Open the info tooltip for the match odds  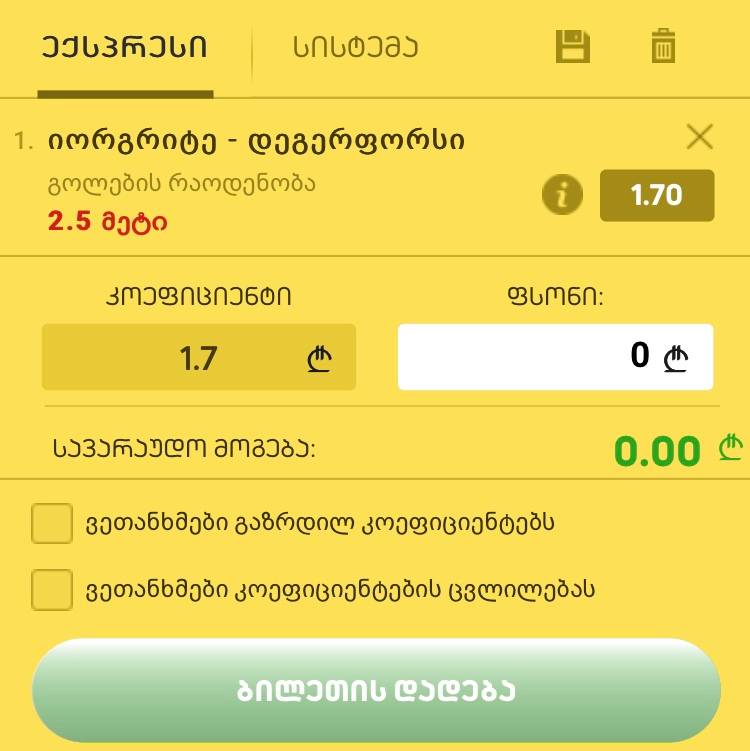pos(561,196)
